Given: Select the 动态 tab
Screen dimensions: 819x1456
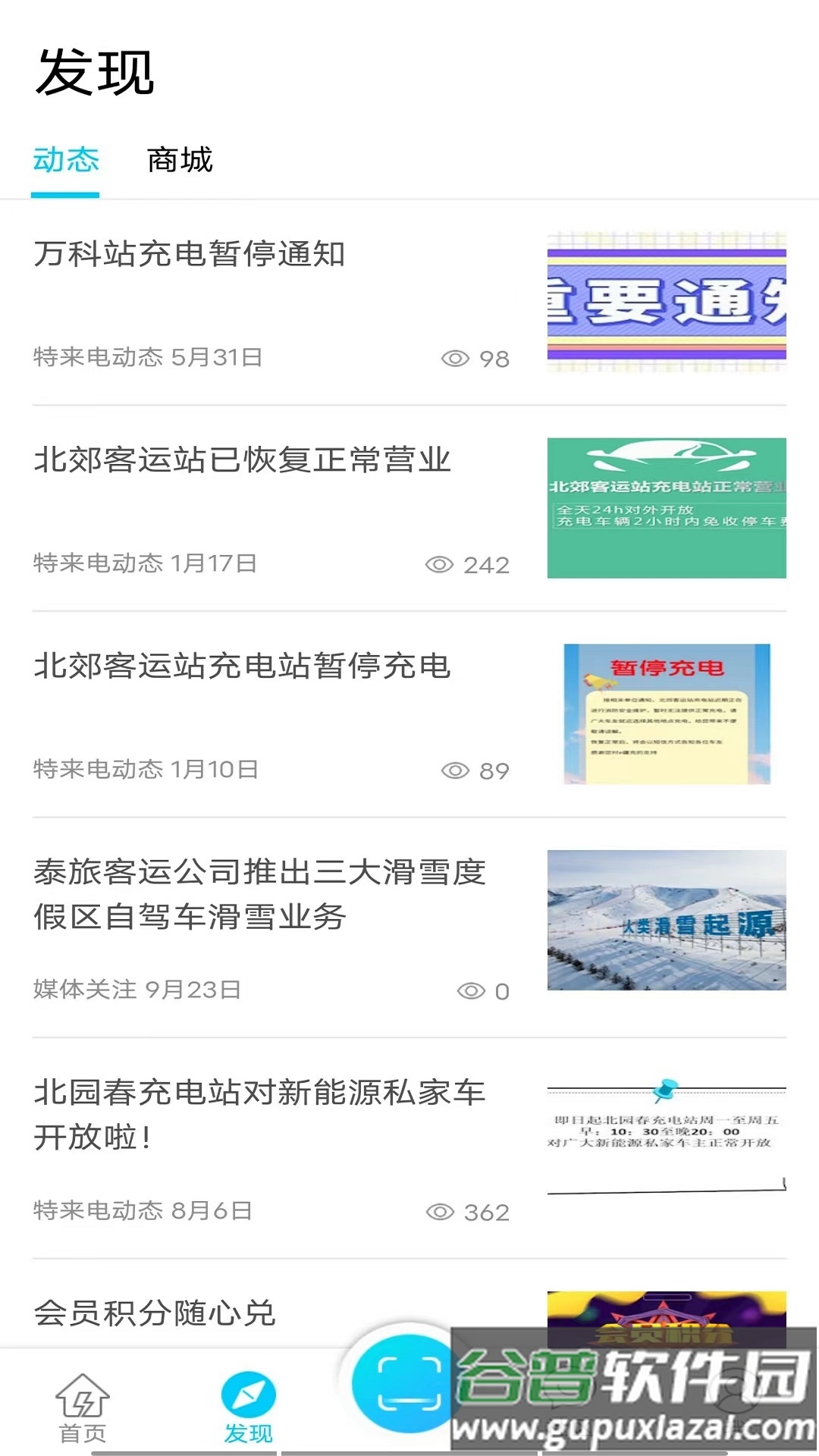Looking at the screenshot, I should click(x=67, y=160).
